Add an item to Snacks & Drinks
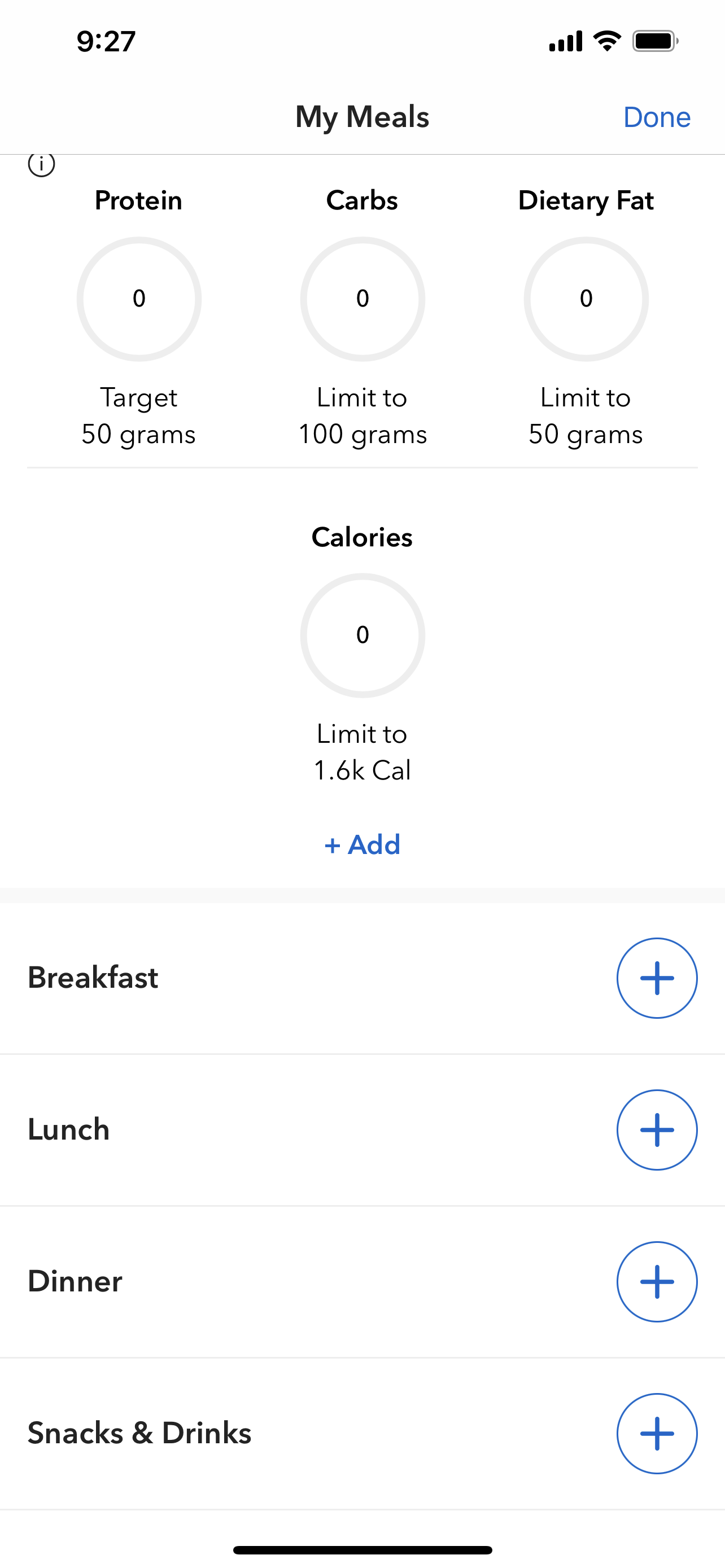Screen dimensions: 725x1568 pyautogui.click(x=657, y=1434)
